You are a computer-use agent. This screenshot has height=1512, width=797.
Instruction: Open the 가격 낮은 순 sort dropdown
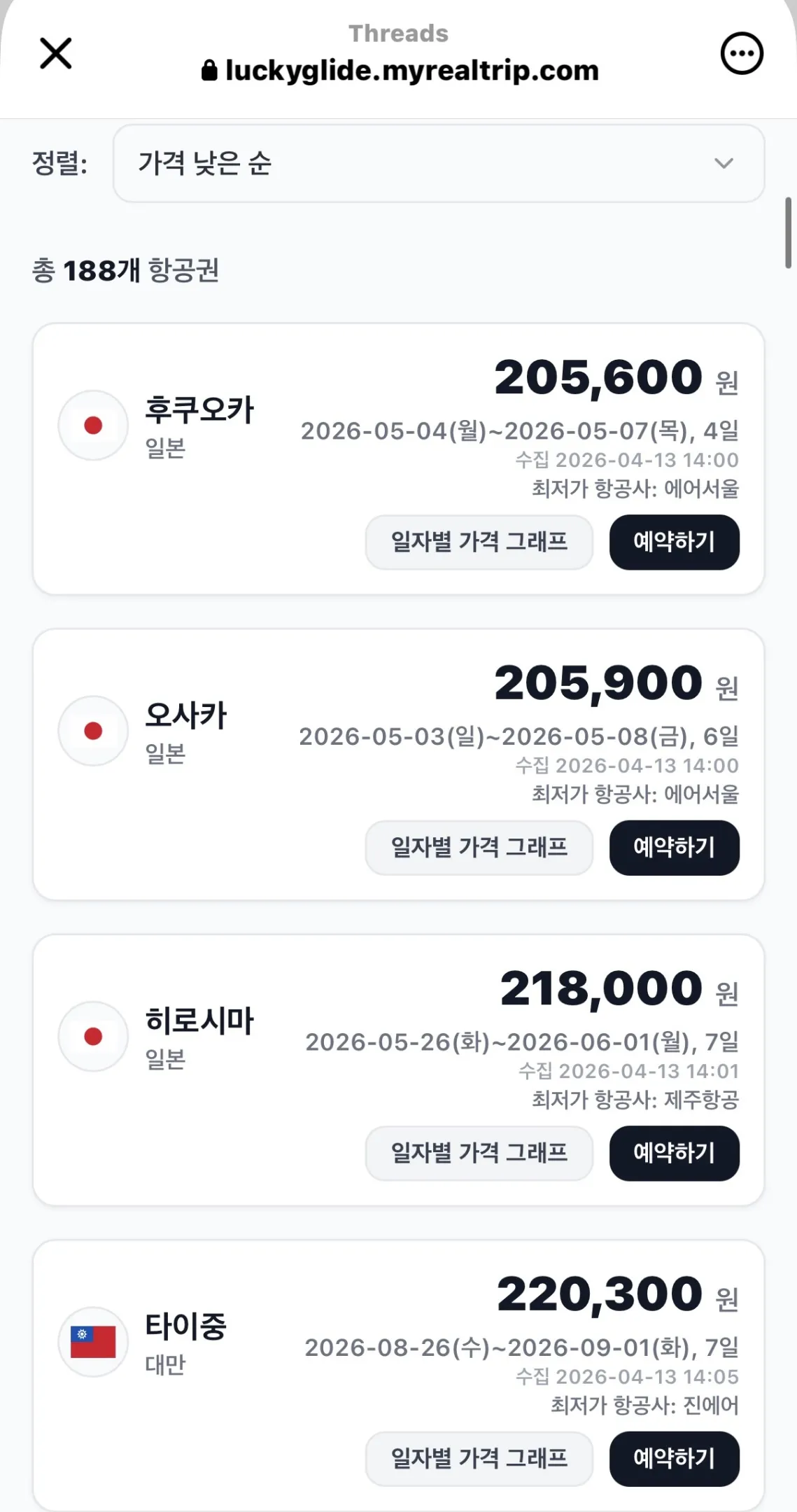438,164
